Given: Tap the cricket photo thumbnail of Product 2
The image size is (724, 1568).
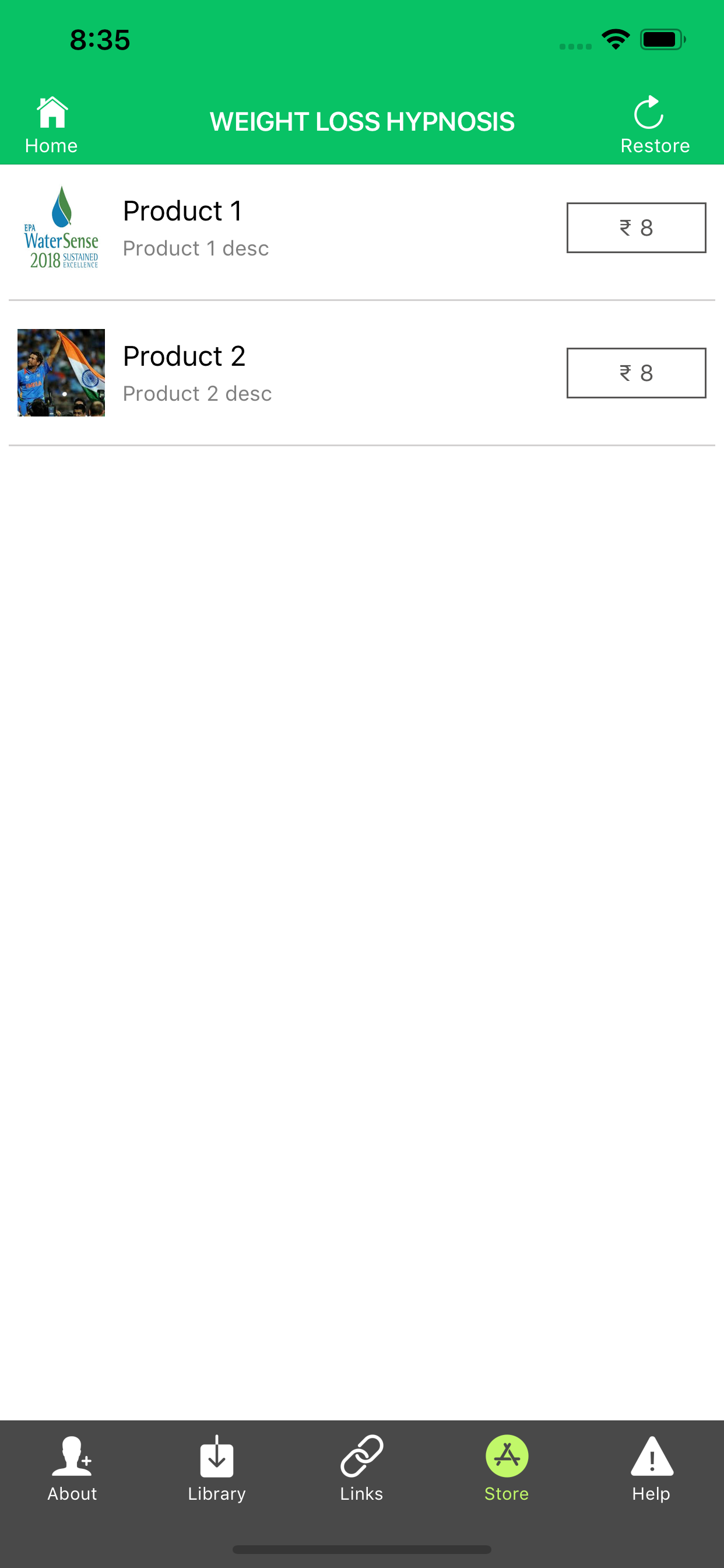Looking at the screenshot, I should pos(61,373).
